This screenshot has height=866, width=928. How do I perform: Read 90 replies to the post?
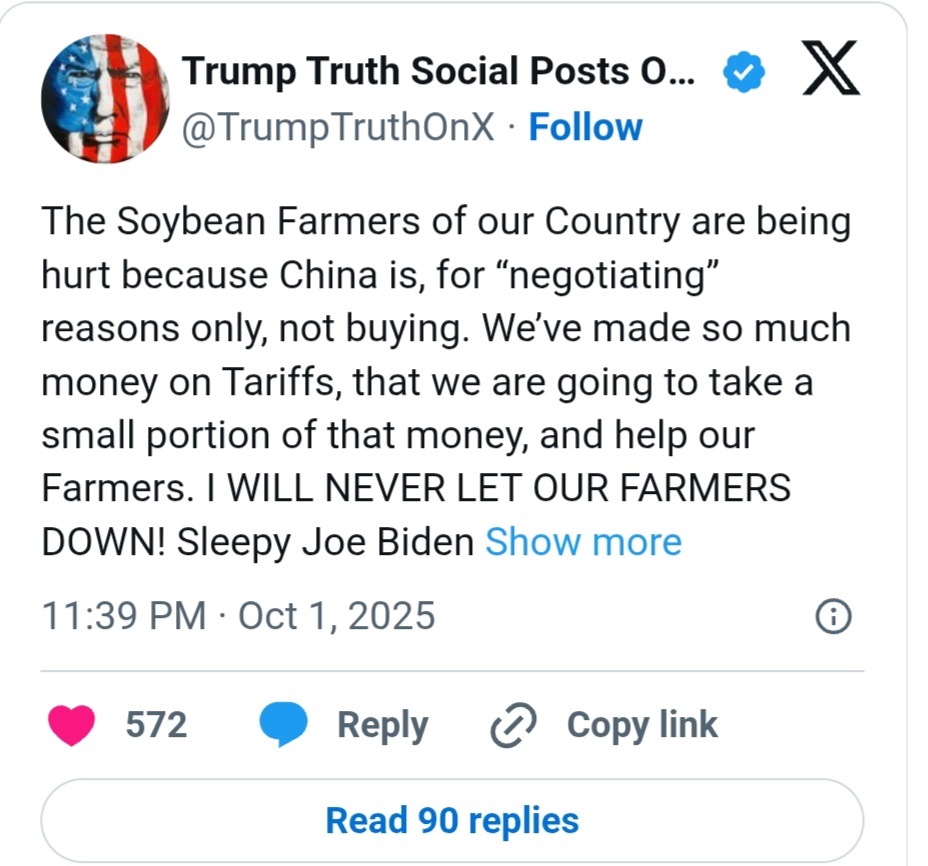(452, 821)
